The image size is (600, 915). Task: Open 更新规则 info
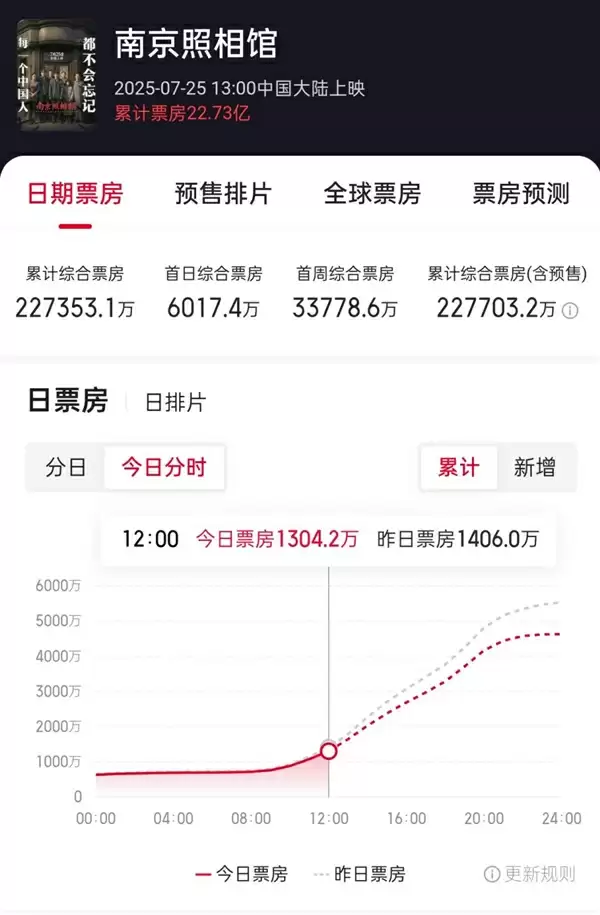click(530, 874)
